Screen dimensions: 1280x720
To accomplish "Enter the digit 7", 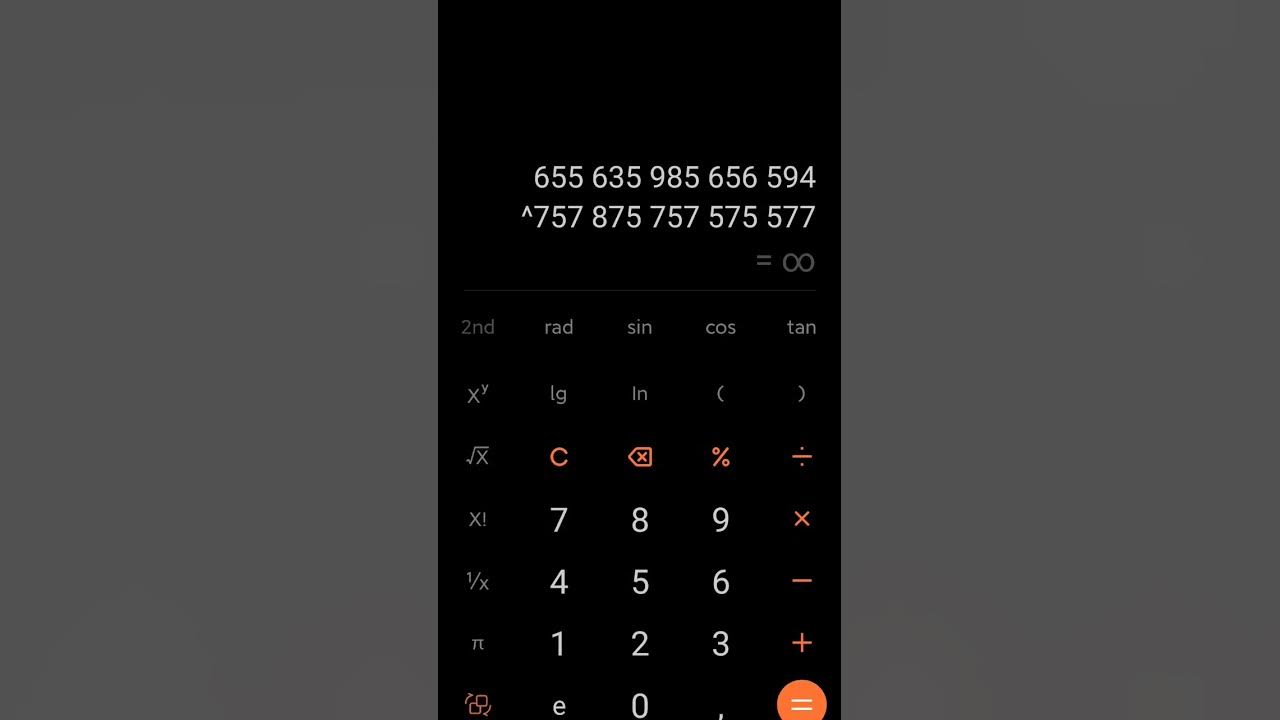I will 558,519.
